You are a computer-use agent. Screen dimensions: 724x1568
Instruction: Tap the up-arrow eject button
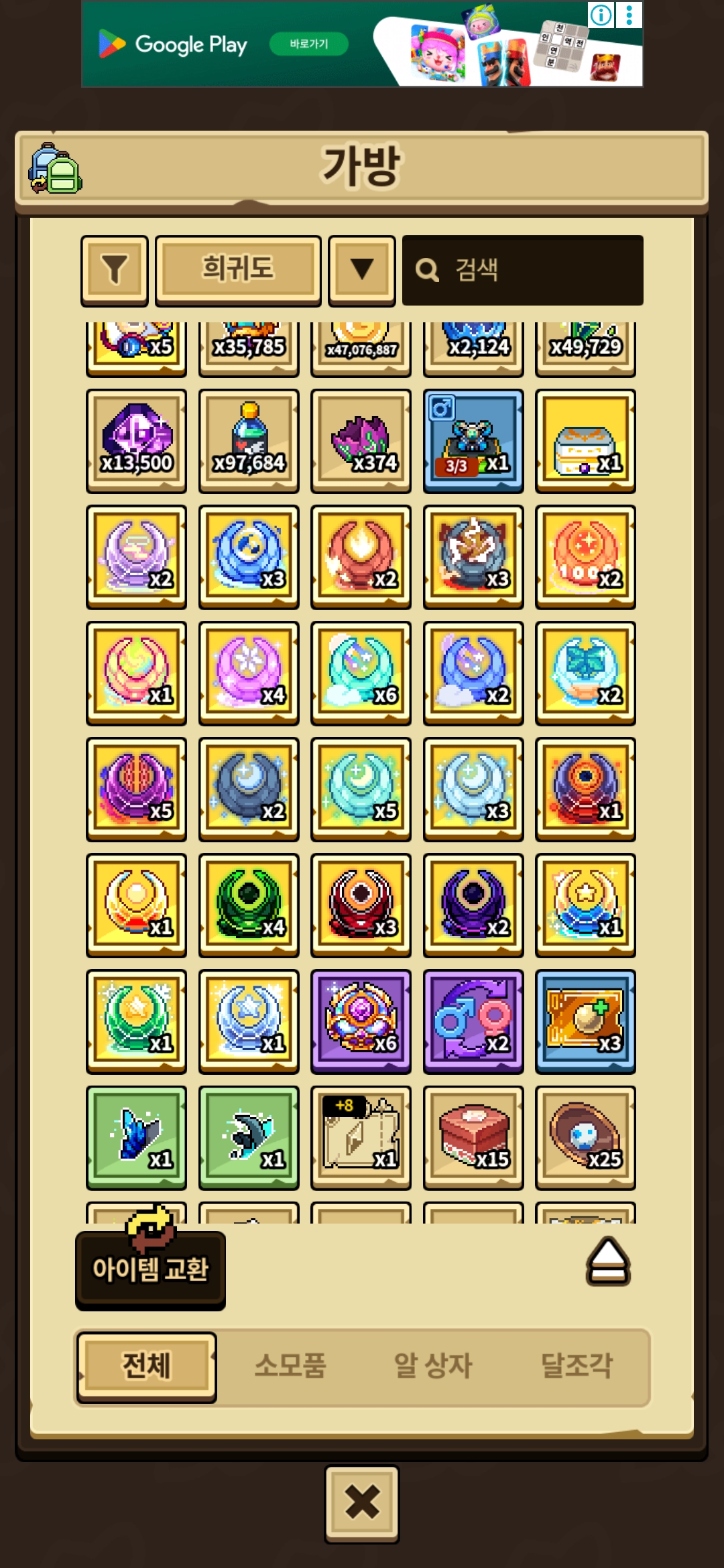tap(608, 1261)
